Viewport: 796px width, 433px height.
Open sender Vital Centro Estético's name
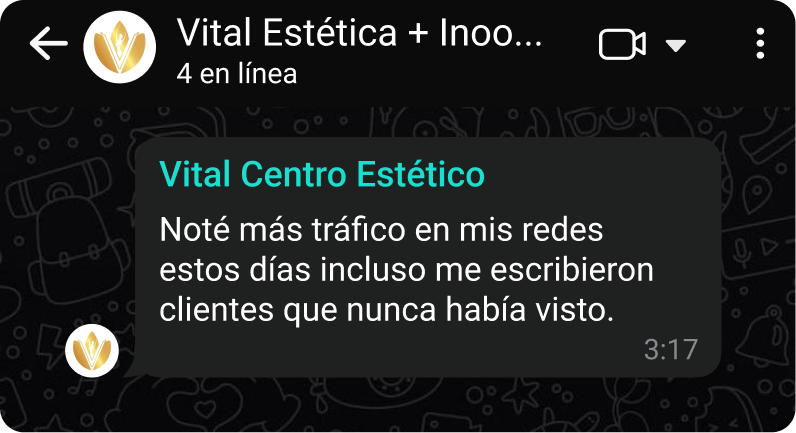tap(322, 175)
